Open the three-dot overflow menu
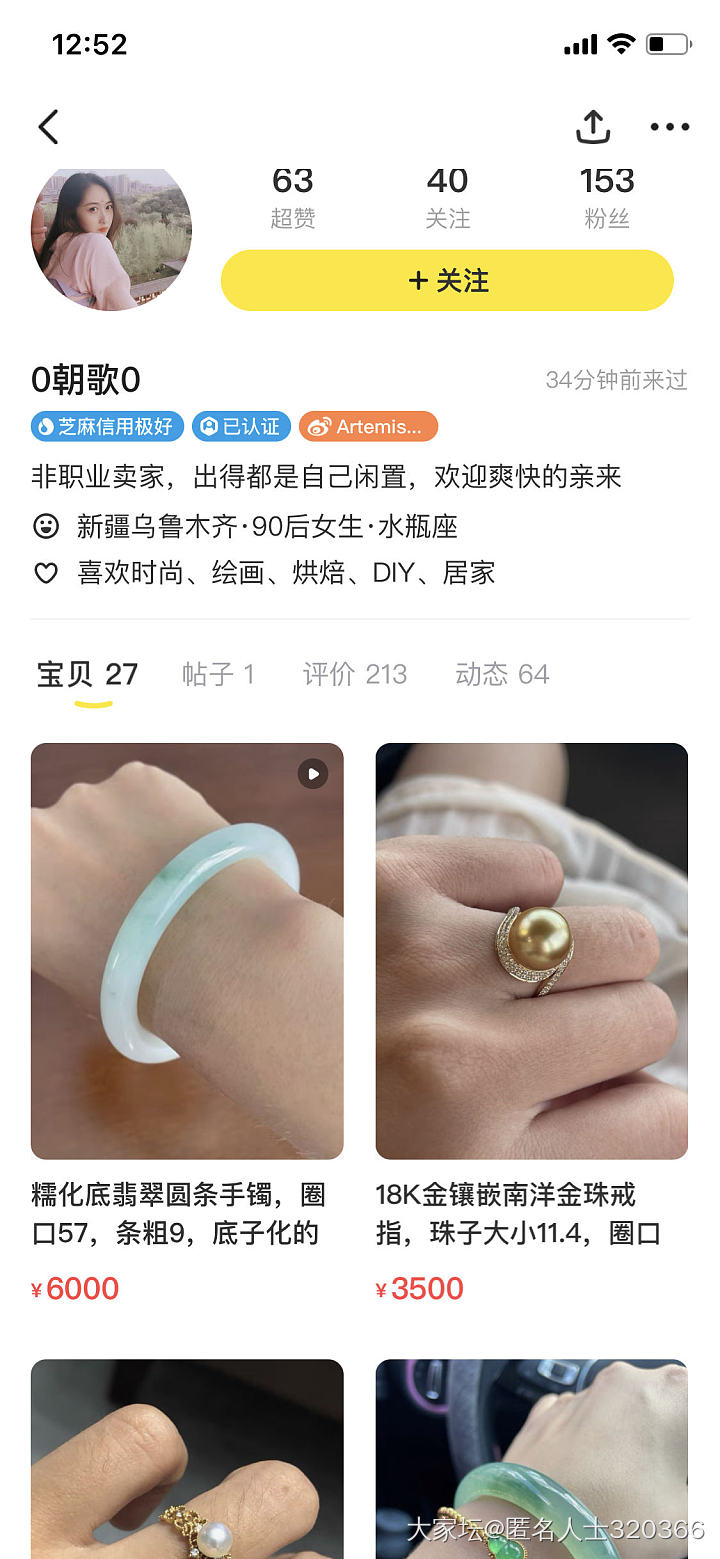This screenshot has width=720, height=1559. pyautogui.click(x=669, y=127)
